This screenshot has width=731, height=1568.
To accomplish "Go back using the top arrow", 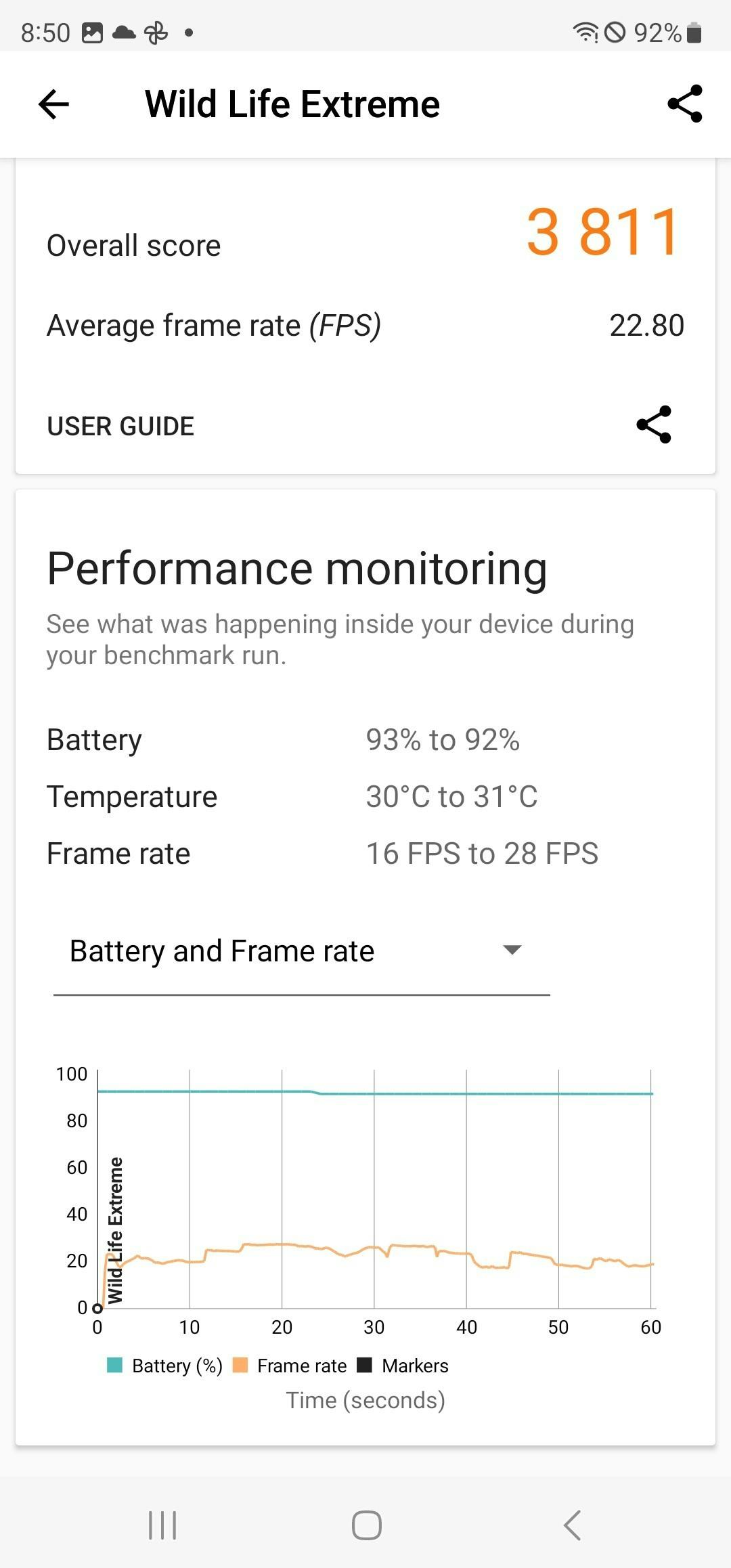I will [x=54, y=104].
